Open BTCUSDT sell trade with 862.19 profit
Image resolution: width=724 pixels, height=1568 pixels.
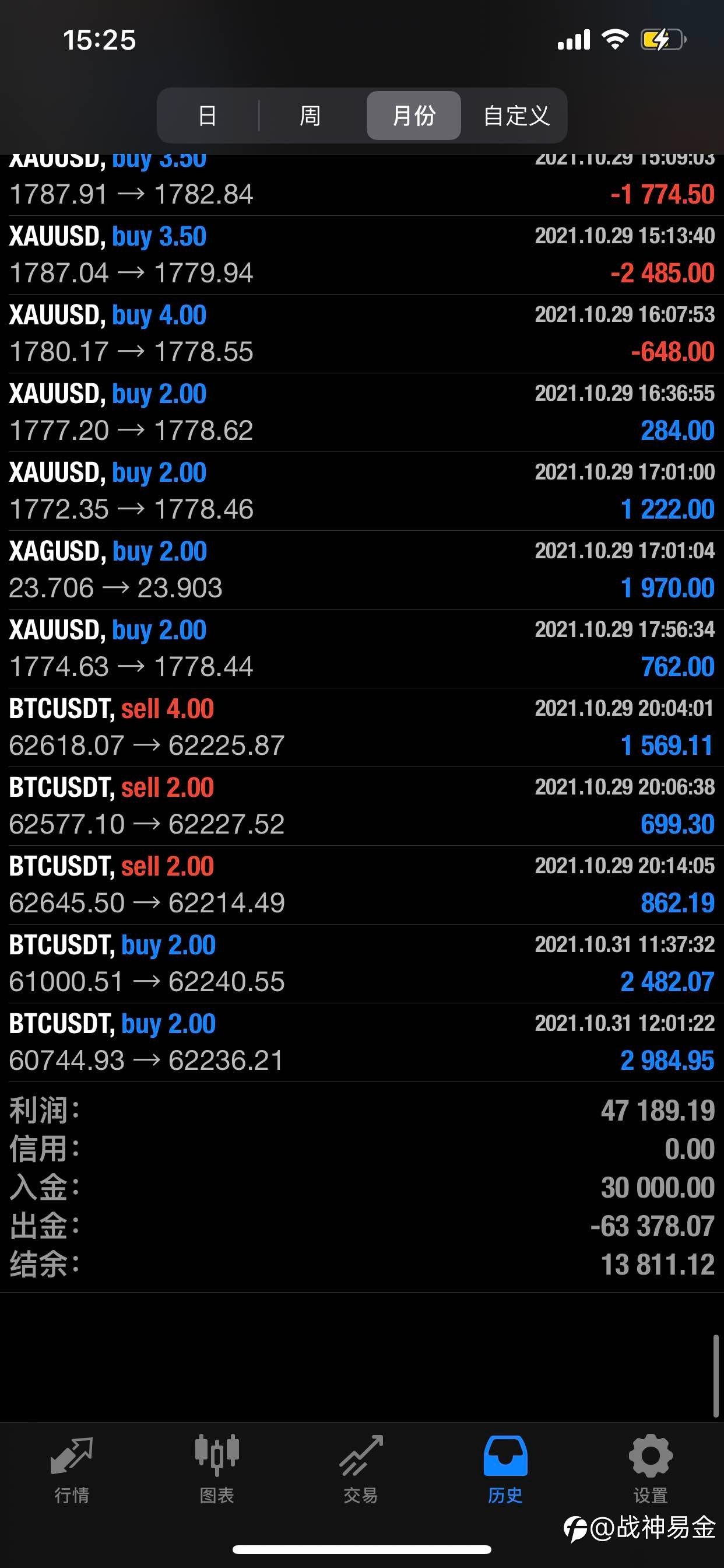click(x=362, y=884)
